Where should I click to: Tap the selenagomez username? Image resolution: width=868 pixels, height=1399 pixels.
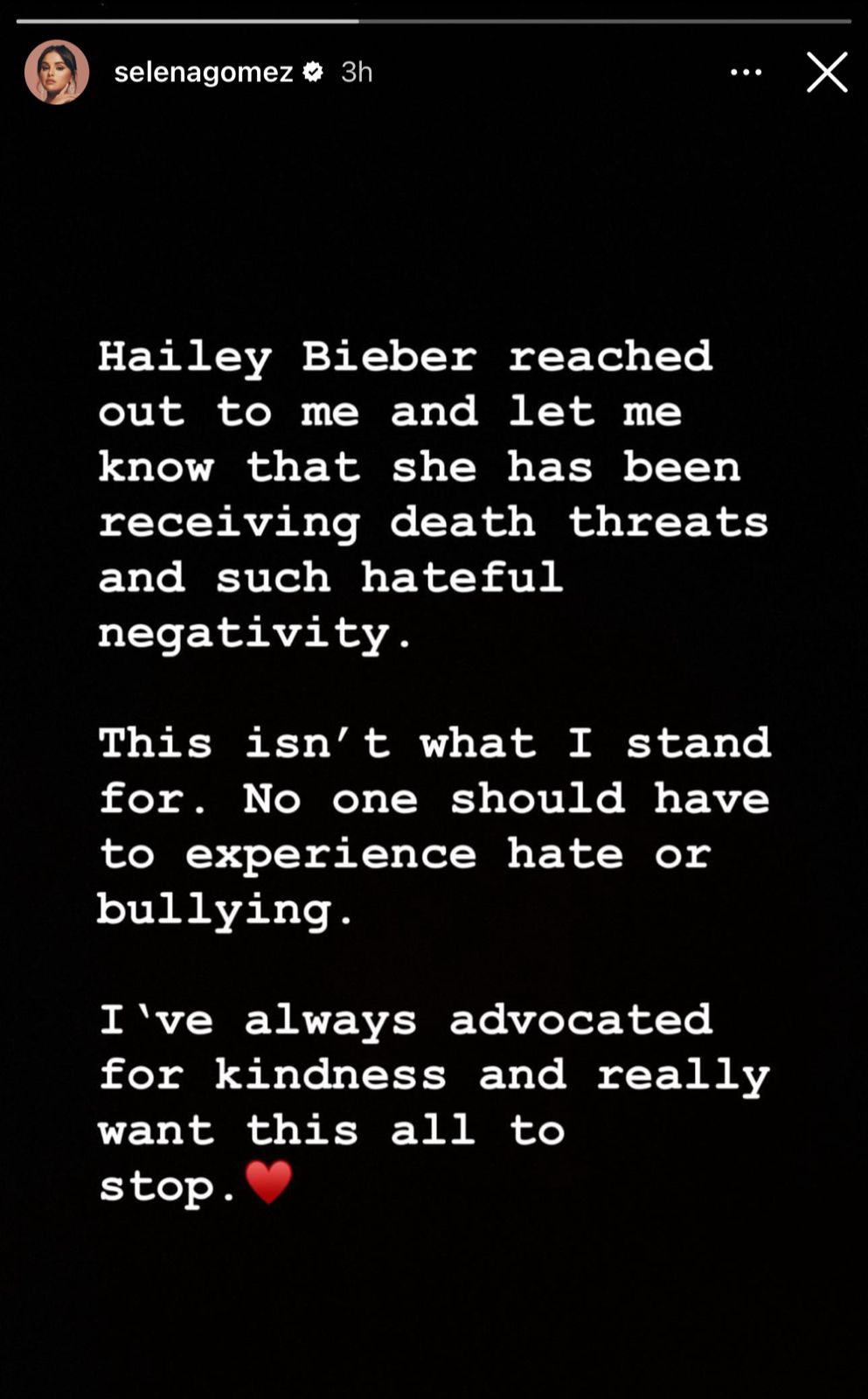(204, 73)
